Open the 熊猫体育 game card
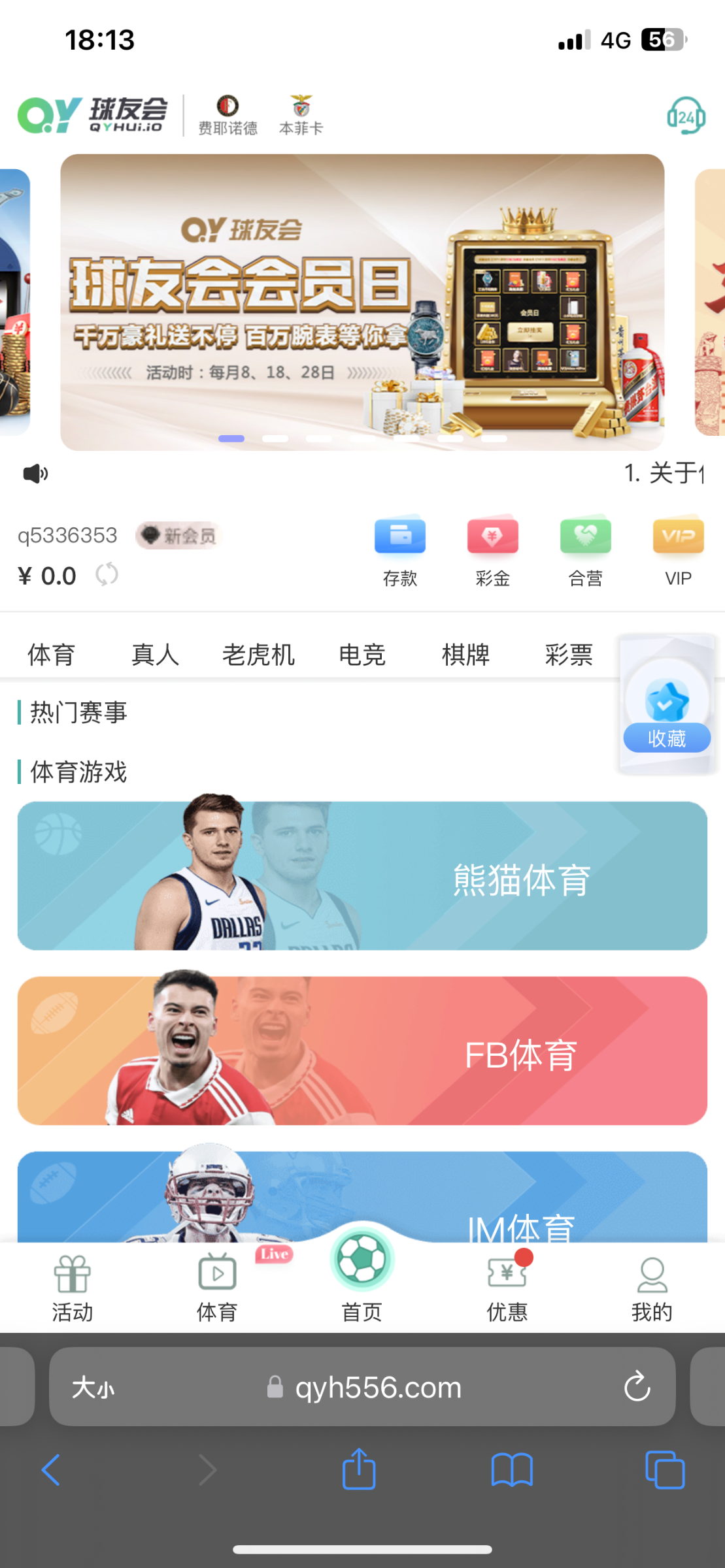 coord(362,875)
